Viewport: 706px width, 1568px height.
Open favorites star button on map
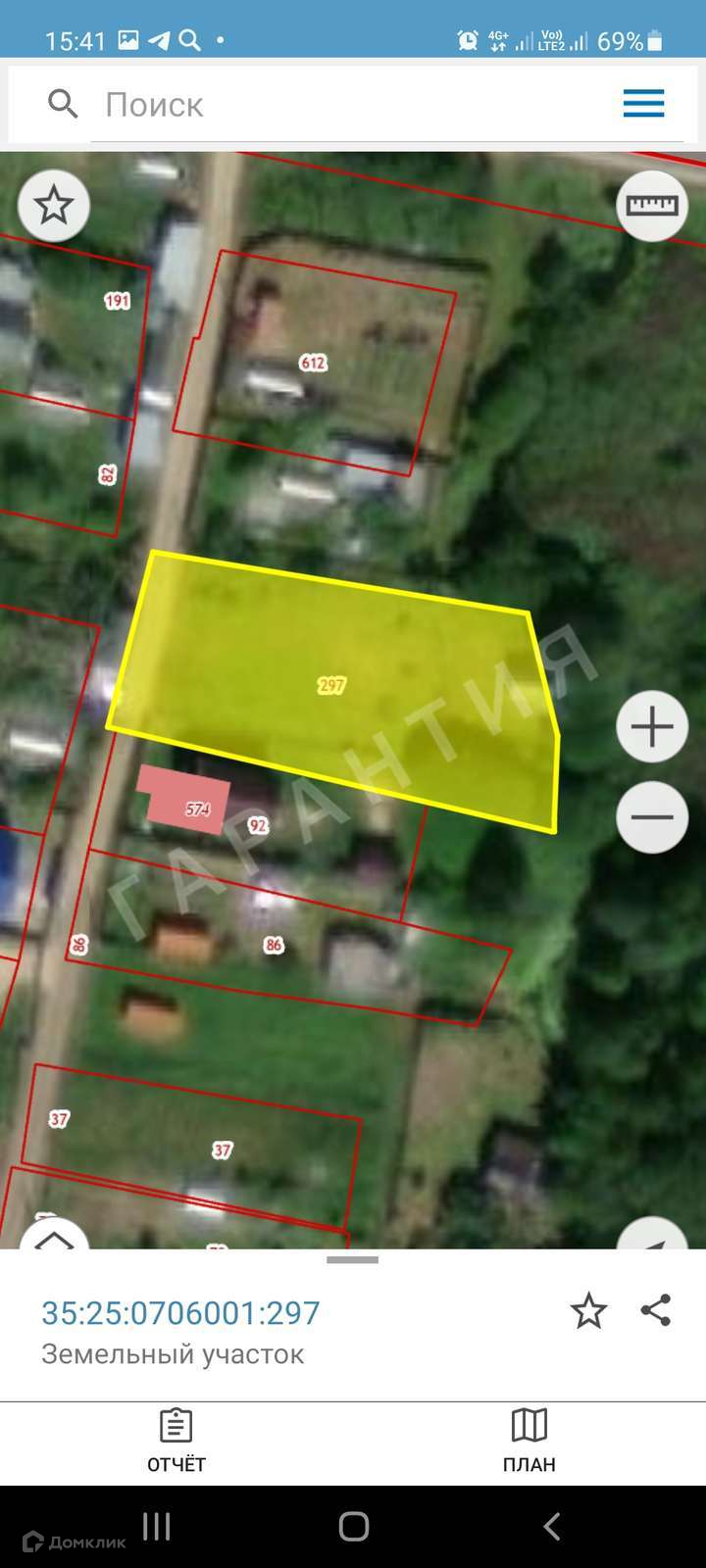pos(54,206)
